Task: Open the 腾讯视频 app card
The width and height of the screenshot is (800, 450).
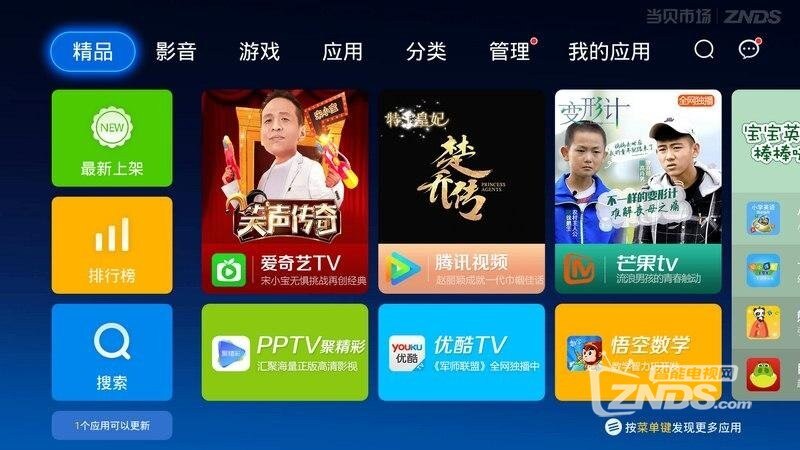Action: [461, 191]
